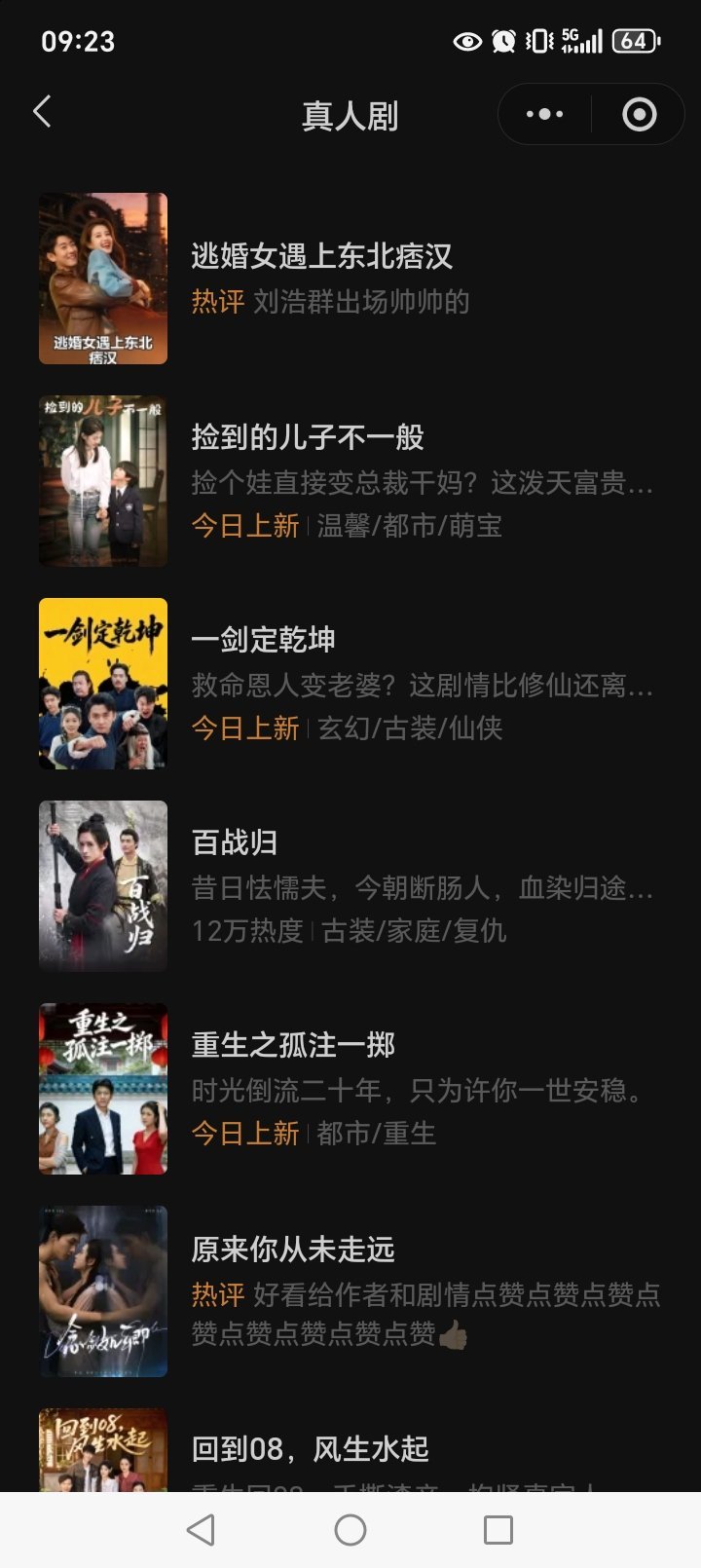
Task: Open the drama 捡到的儿子不一般
Action: coord(350,481)
